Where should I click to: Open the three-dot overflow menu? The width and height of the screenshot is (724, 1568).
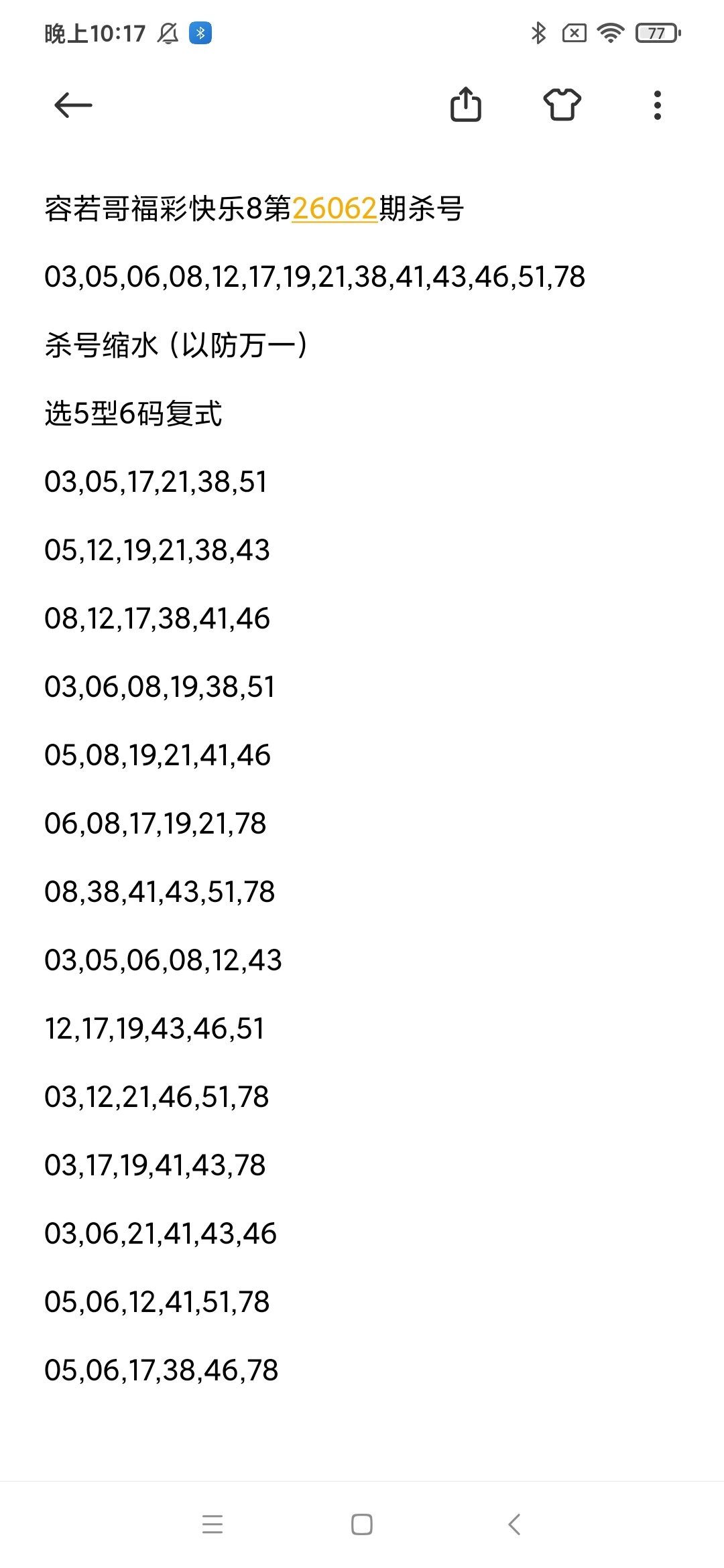[x=658, y=105]
